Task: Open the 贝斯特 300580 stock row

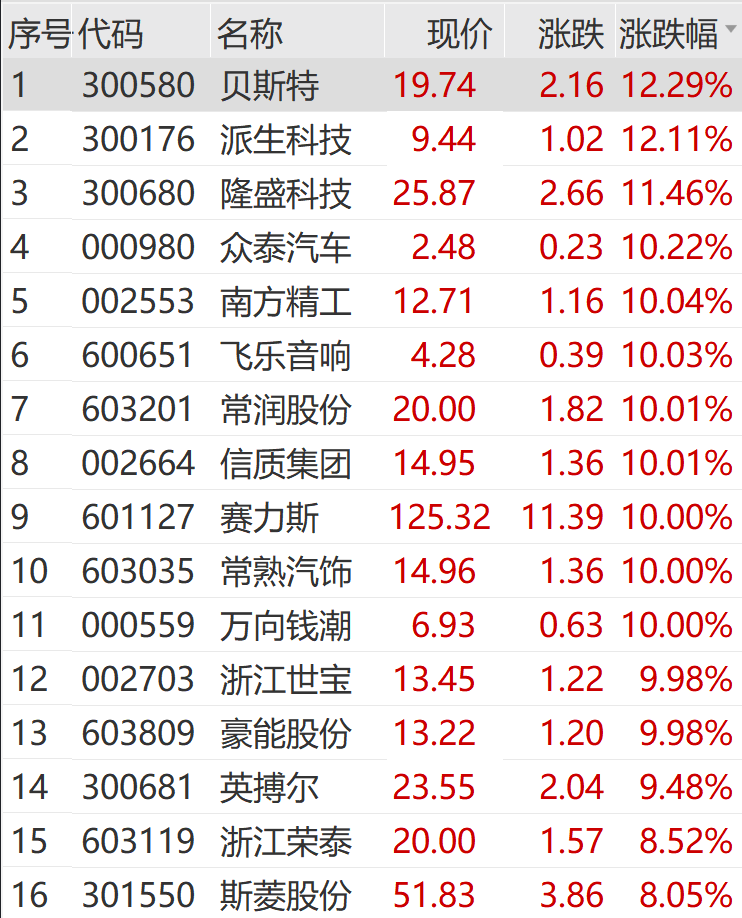Action: [x=270, y=86]
